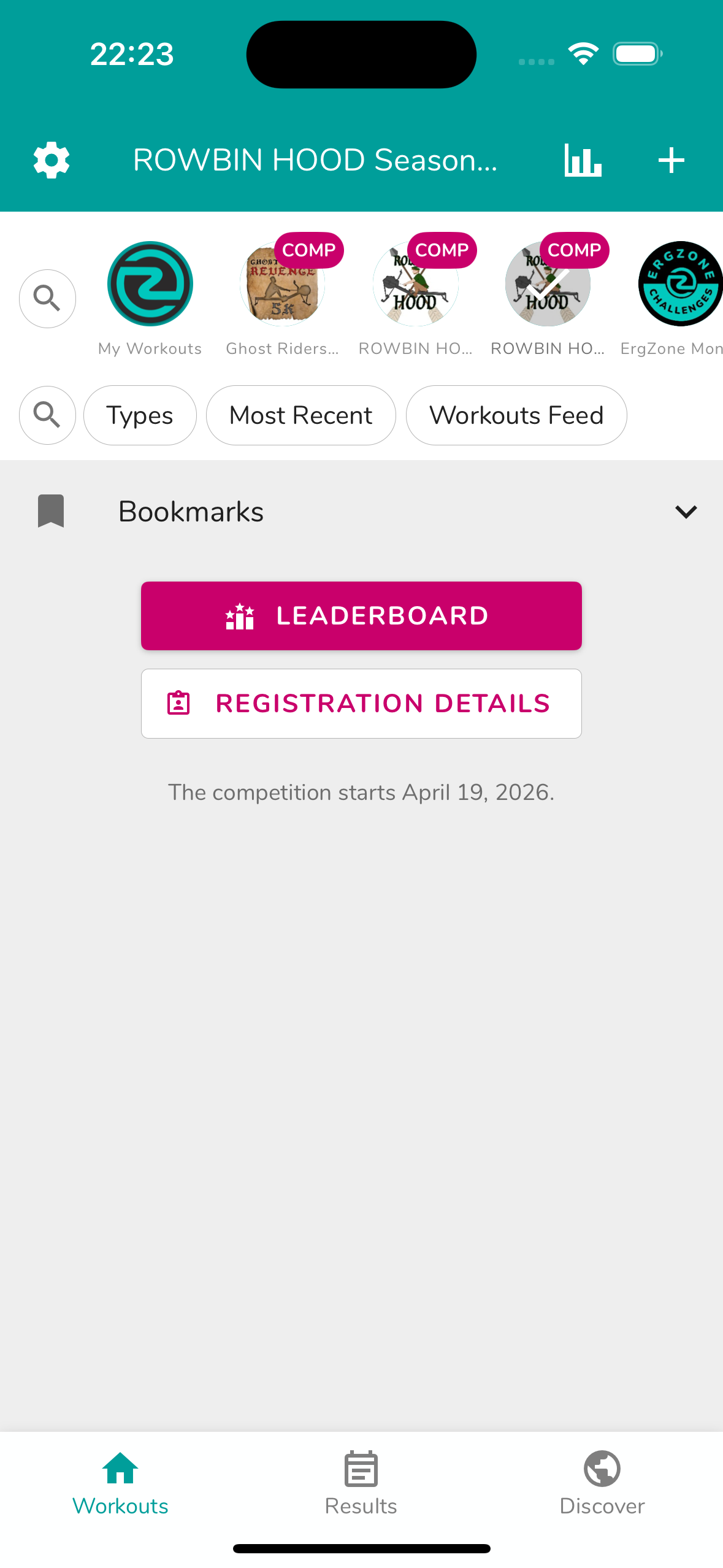Open the statistics bar chart icon

(x=583, y=161)
